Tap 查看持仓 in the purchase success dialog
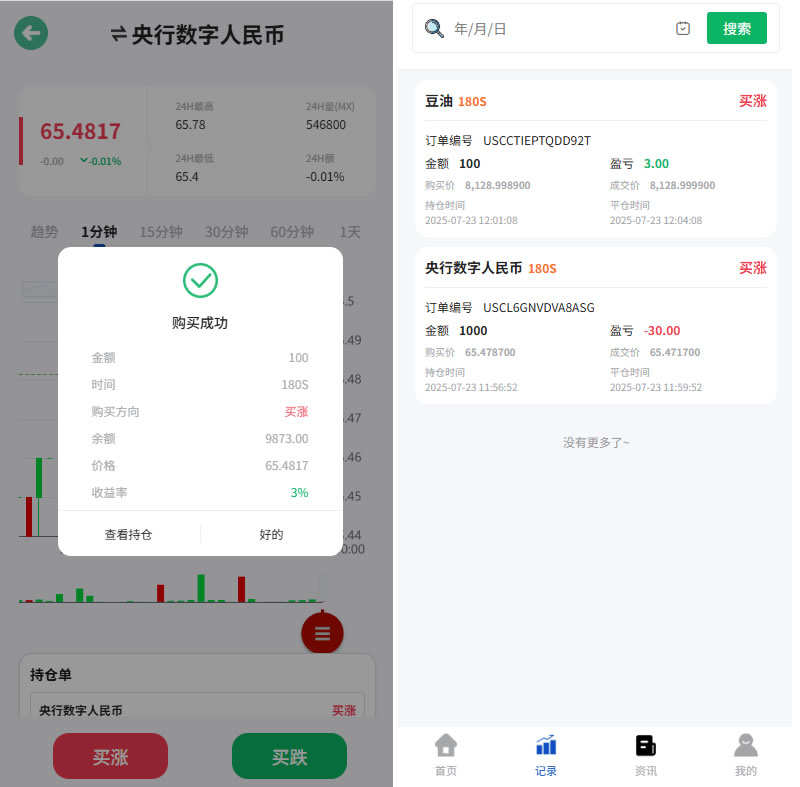The height and width of the screenshot is (787, 800). [x=129, y=535]
